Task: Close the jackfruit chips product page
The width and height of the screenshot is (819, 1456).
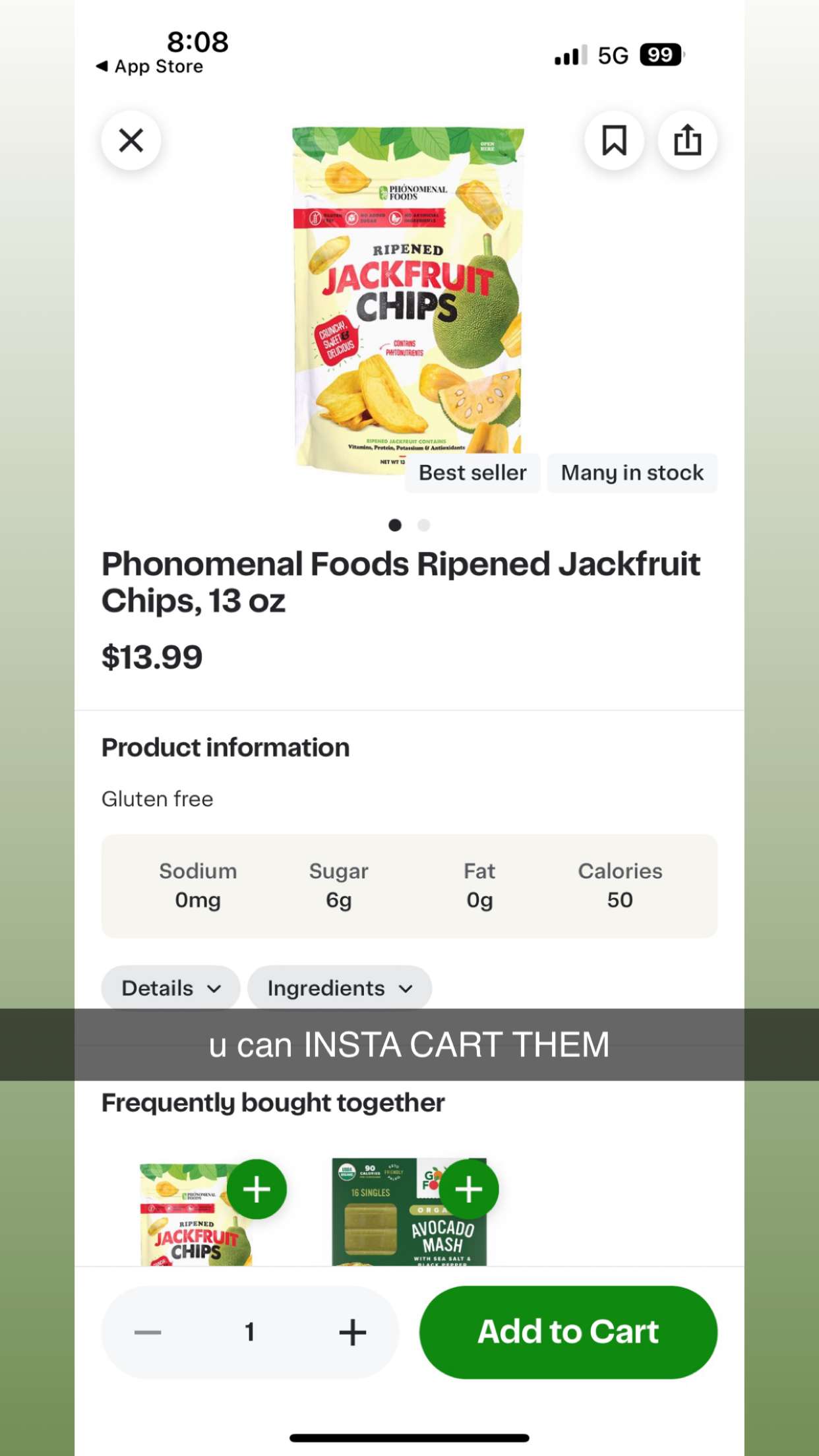Action: [x=131, y=140]
